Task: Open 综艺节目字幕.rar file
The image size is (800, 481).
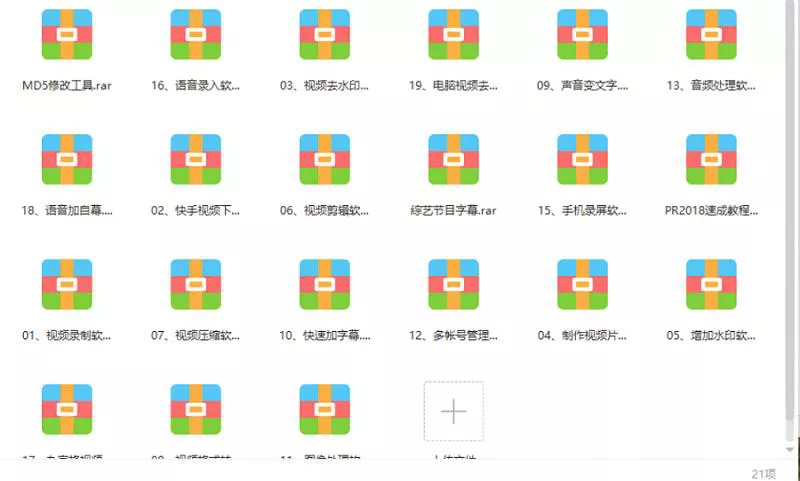Action: click(x=453, y=159)
